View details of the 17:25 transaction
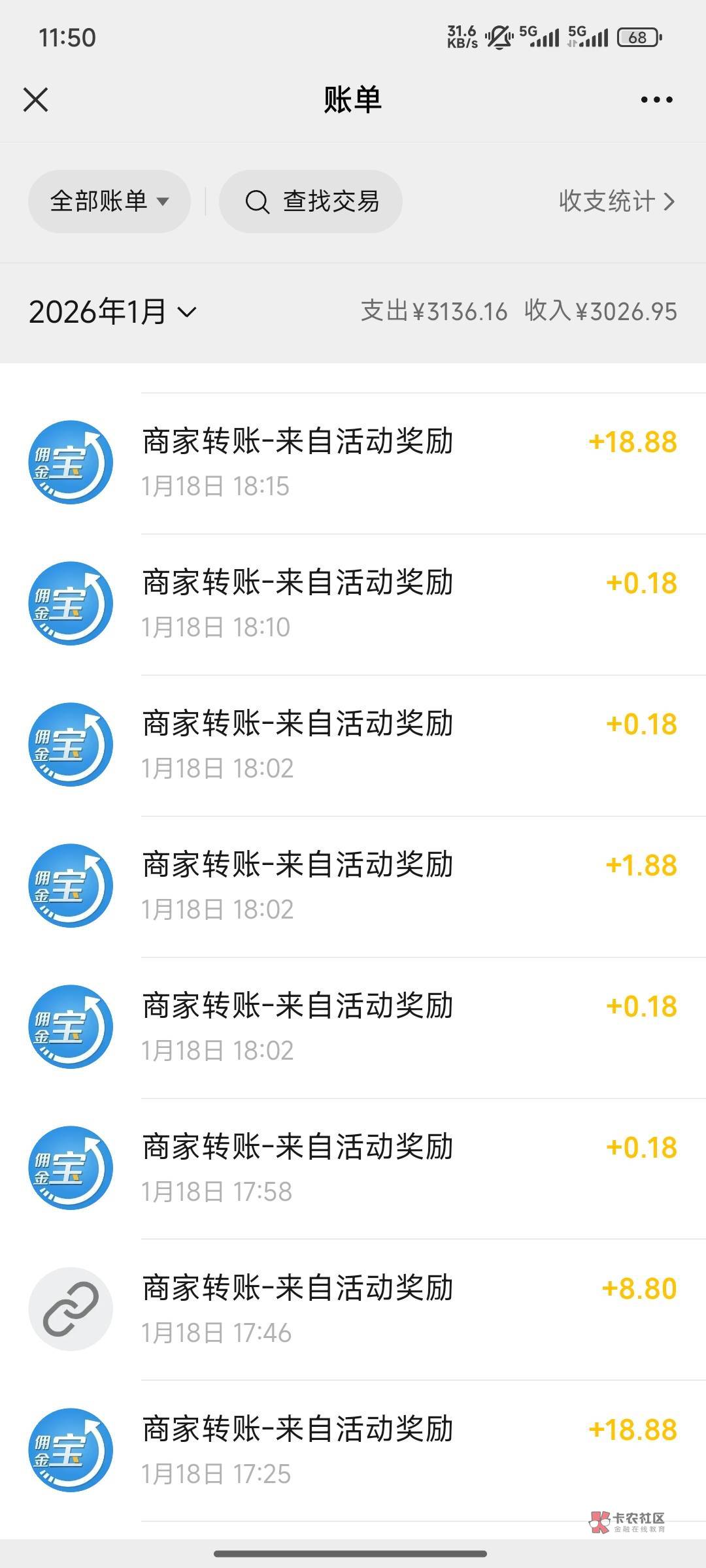This screenshot has width=706, height=1568. [x=353, y=1450]
